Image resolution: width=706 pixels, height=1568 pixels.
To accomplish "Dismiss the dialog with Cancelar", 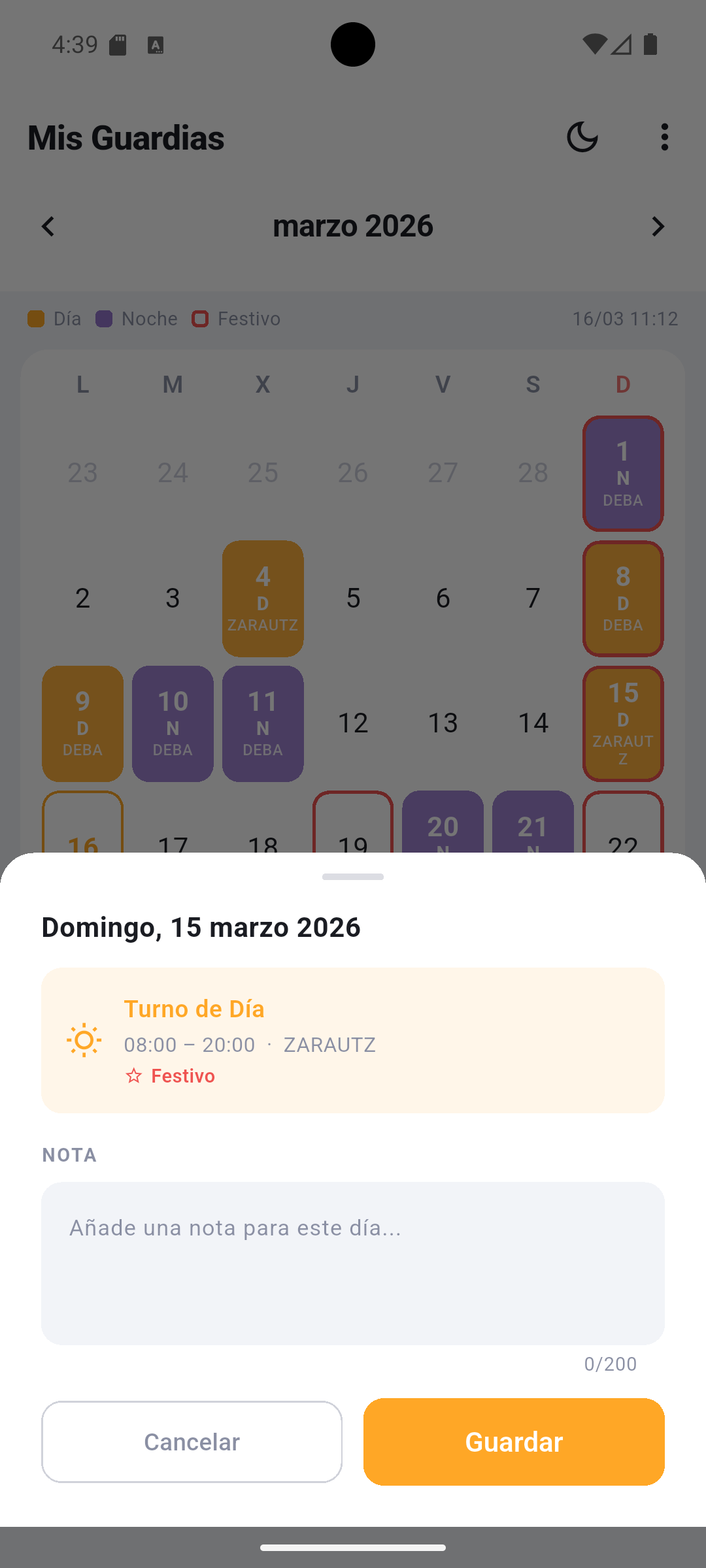I will coord(192,1441).
